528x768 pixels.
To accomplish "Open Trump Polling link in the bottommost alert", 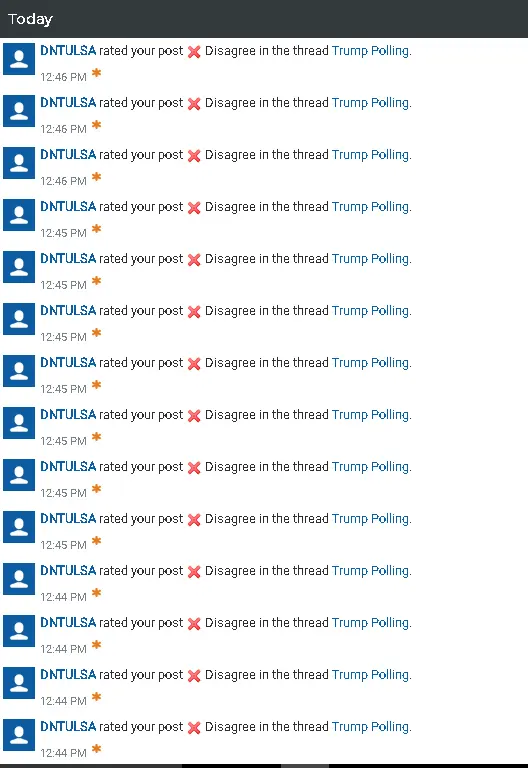I will pyautogui.click(x=370, y=726).
